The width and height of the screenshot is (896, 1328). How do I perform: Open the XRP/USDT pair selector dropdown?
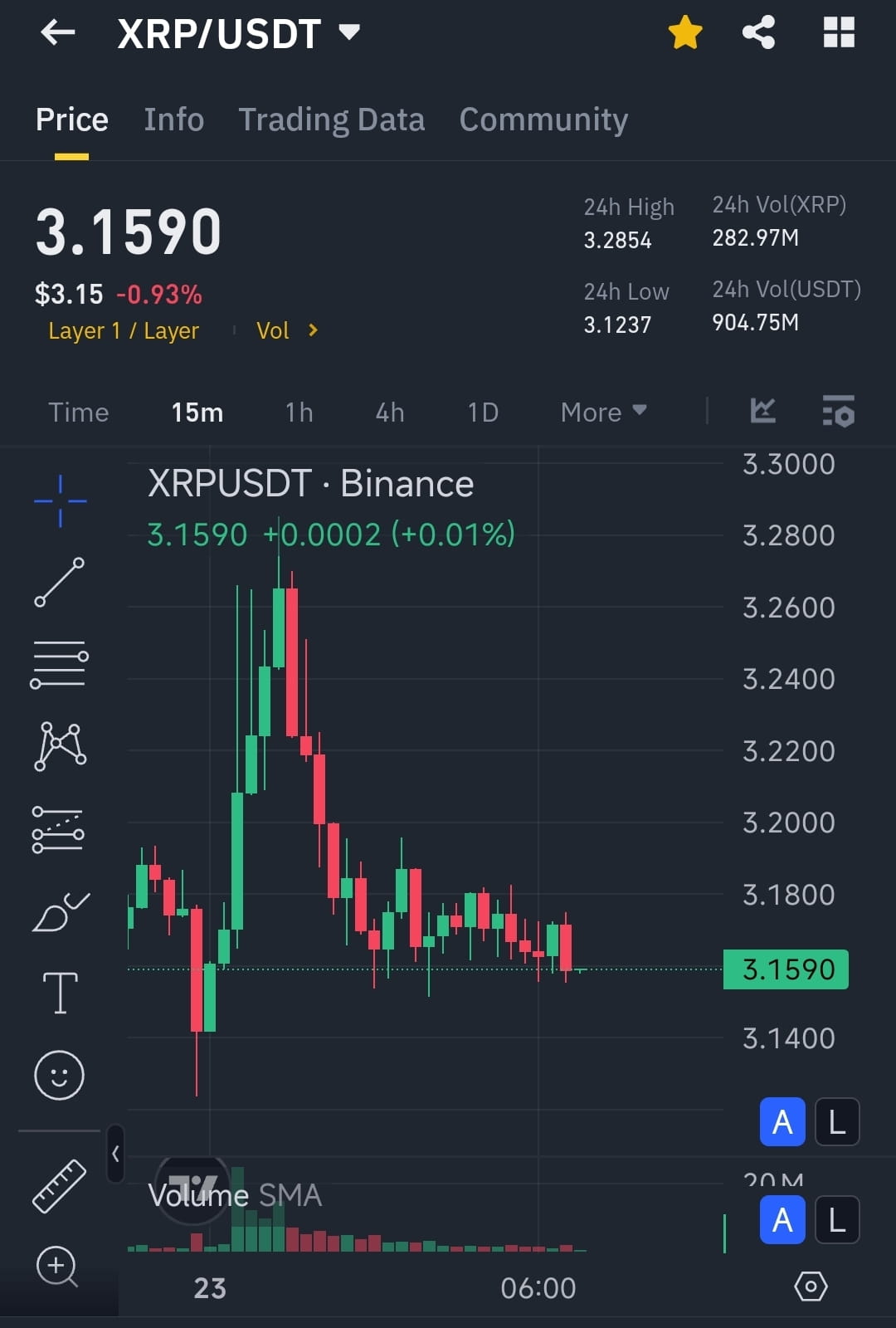(235, 32)
